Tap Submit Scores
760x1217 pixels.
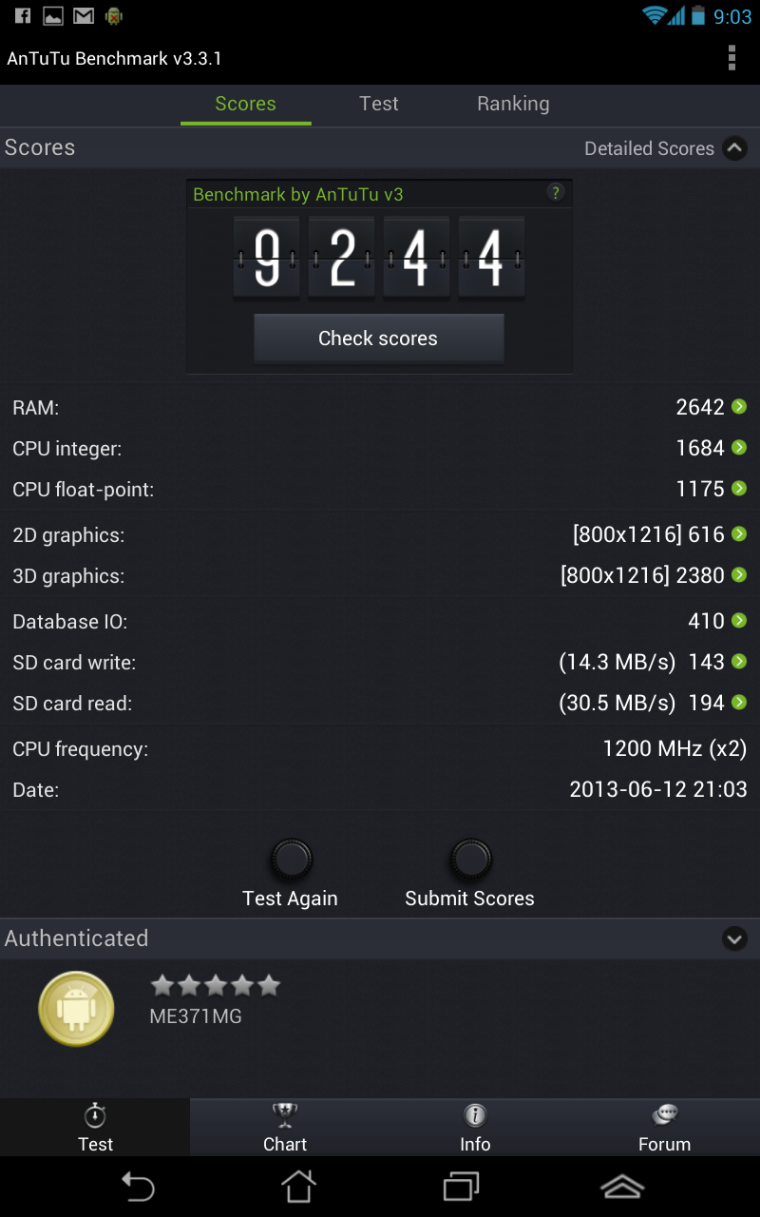point(470,860)
